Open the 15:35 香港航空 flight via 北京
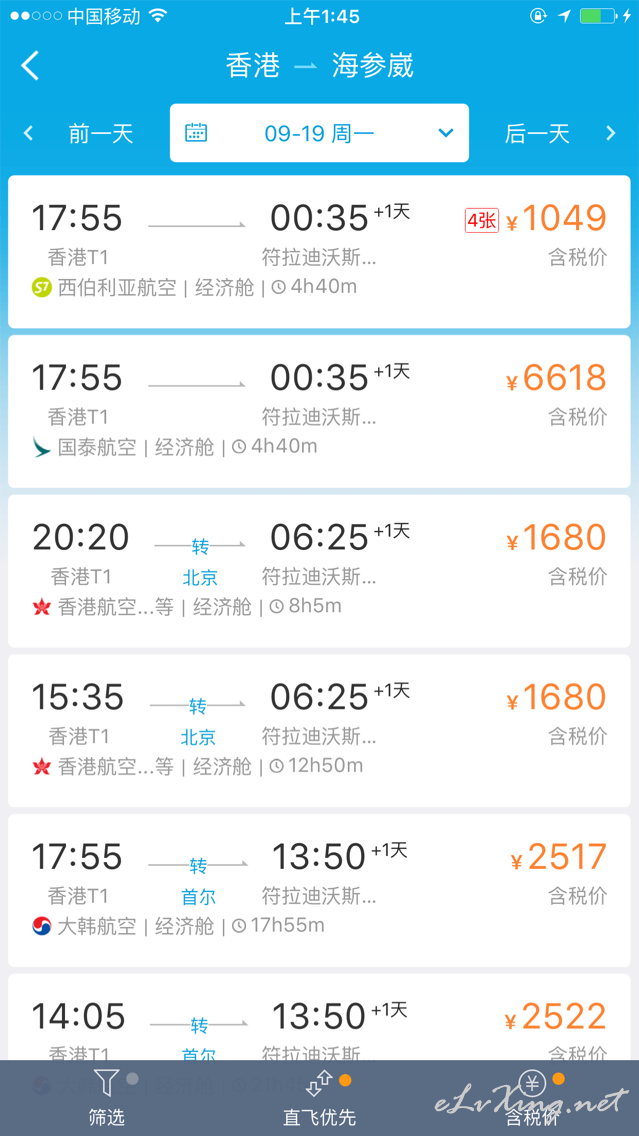 [319, 730]
